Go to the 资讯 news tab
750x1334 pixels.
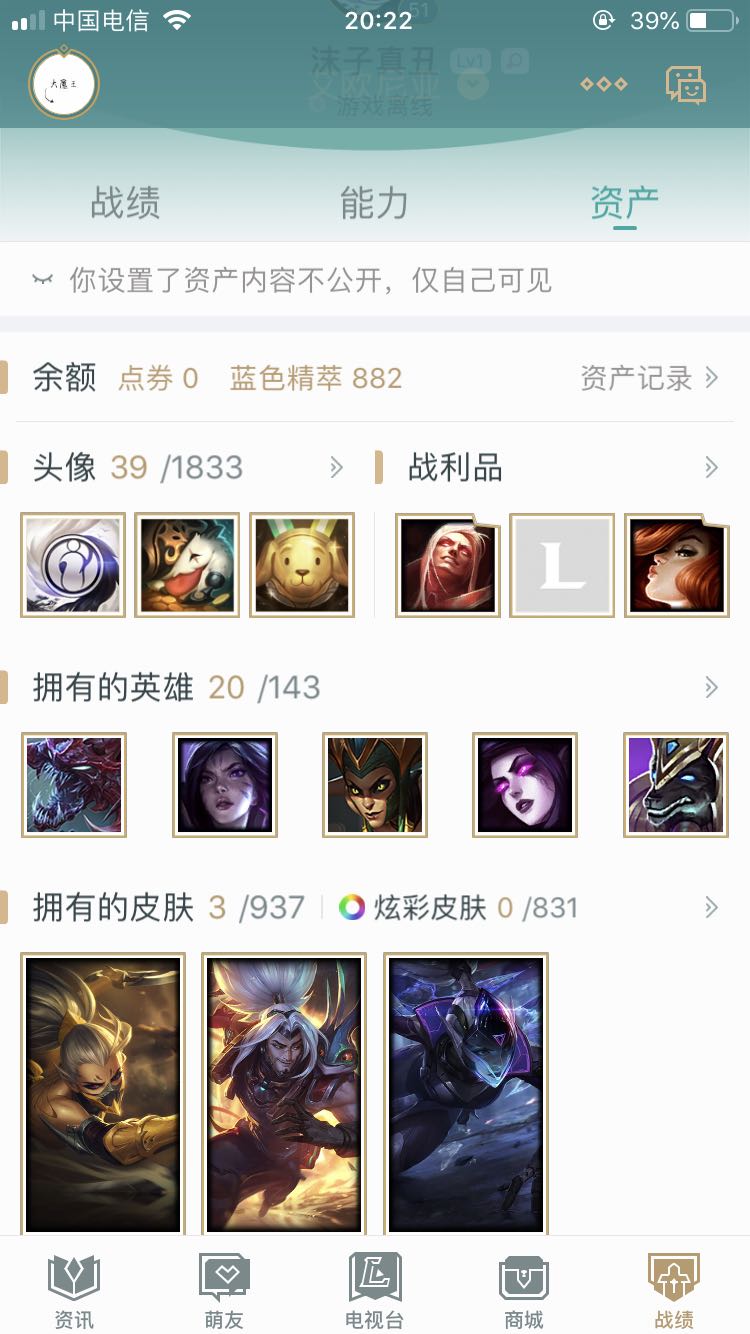click(x=74, y=1290)
